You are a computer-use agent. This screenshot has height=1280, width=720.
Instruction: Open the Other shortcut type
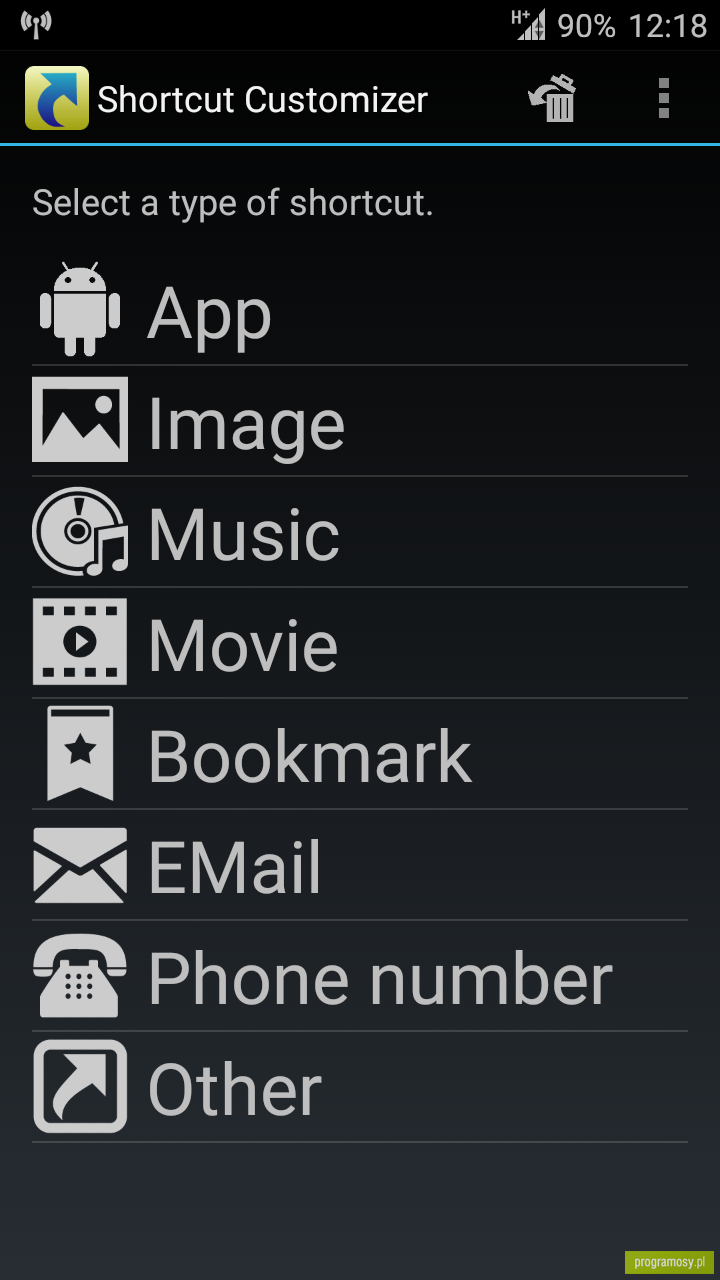coord(360,1087)
